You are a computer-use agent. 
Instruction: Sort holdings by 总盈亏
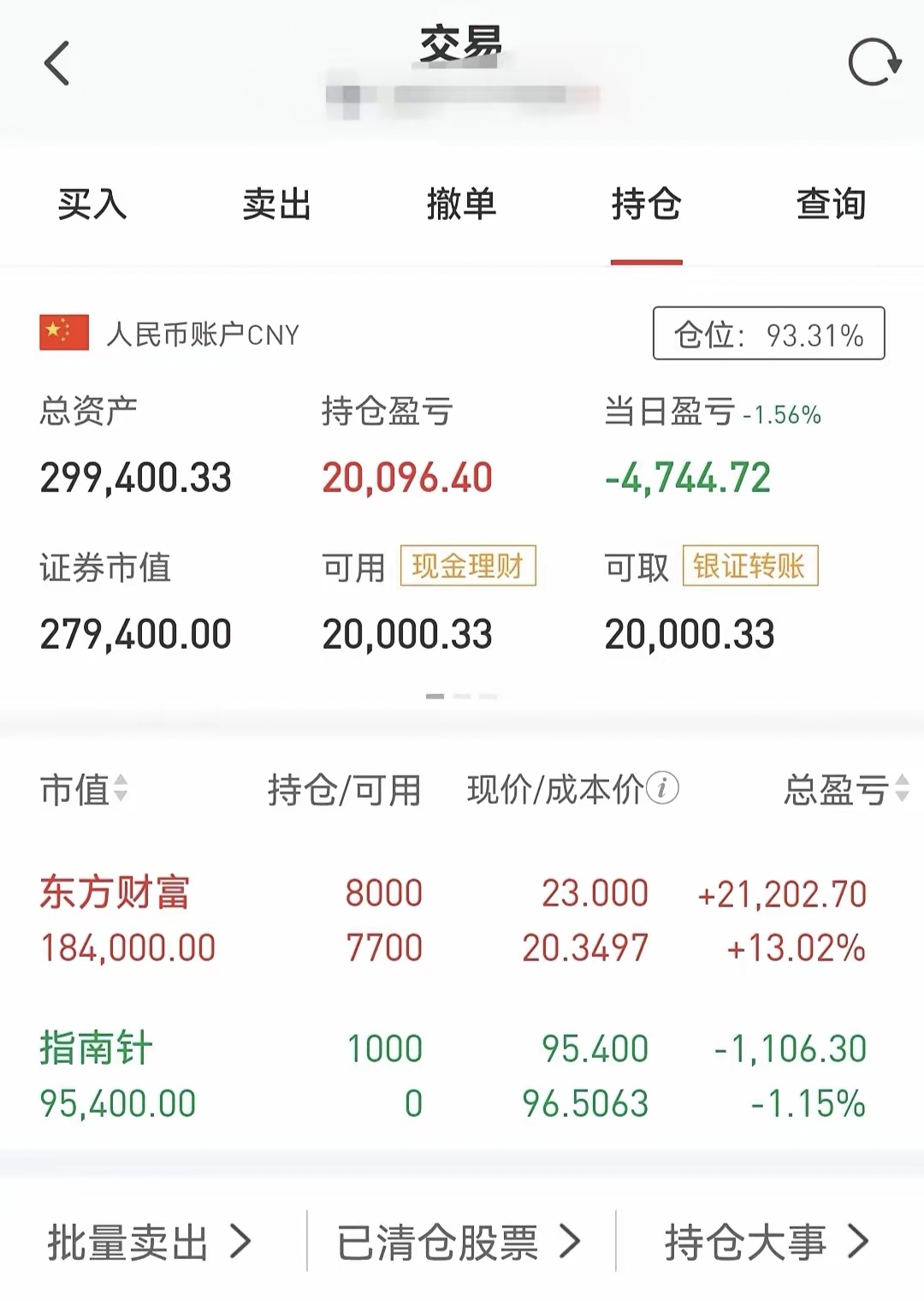[x=845, y=789]
